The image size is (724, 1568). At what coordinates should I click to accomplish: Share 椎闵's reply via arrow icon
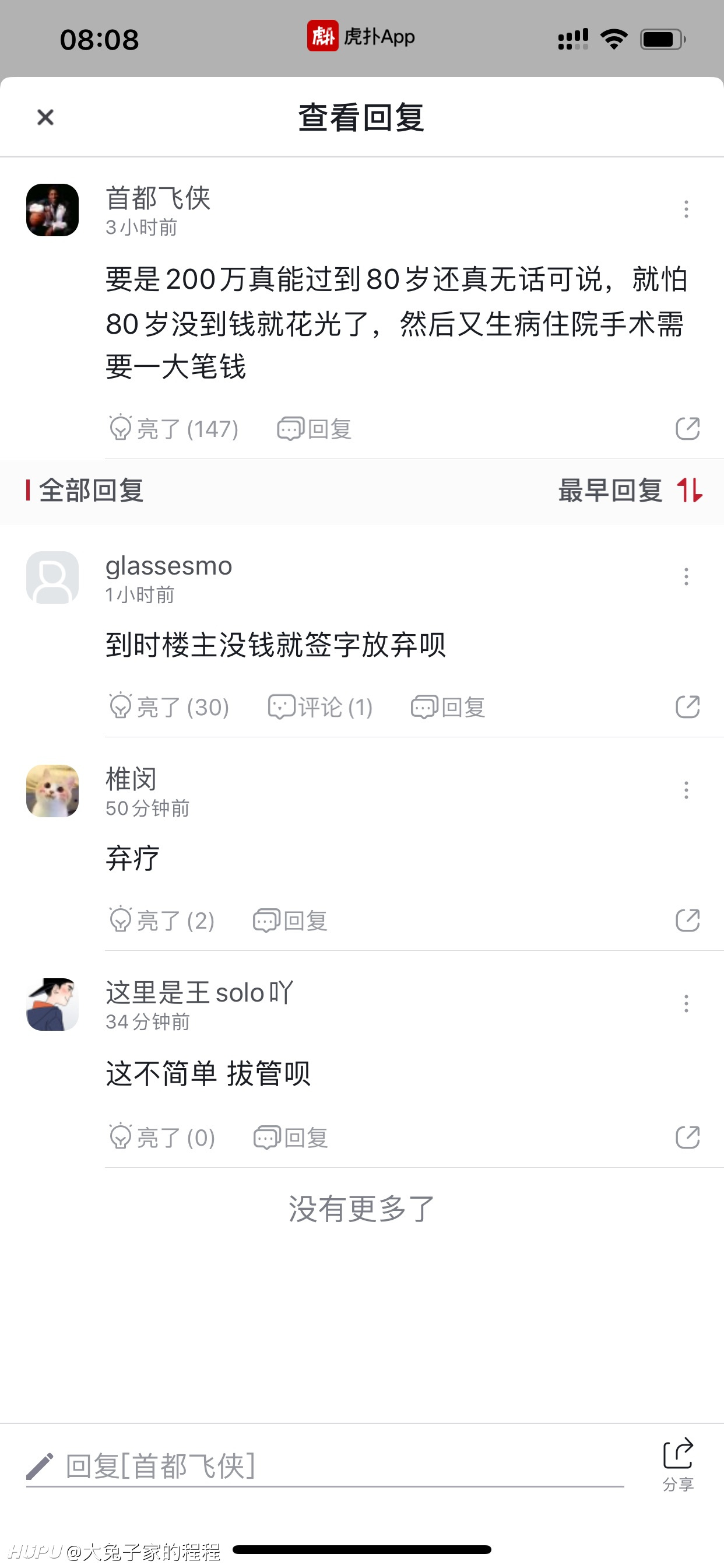tap(687, 921)
